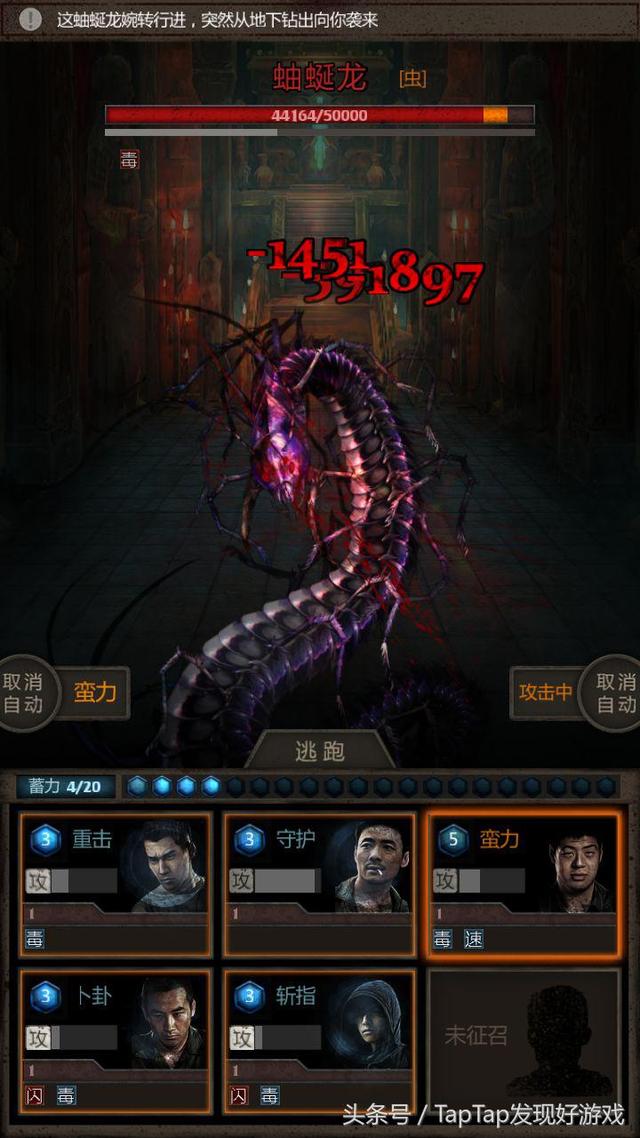Tap the 蛮力 skill label beside left button
Image resolution: width=640 pixels, height=1138 pixels.
pos(95,692)
